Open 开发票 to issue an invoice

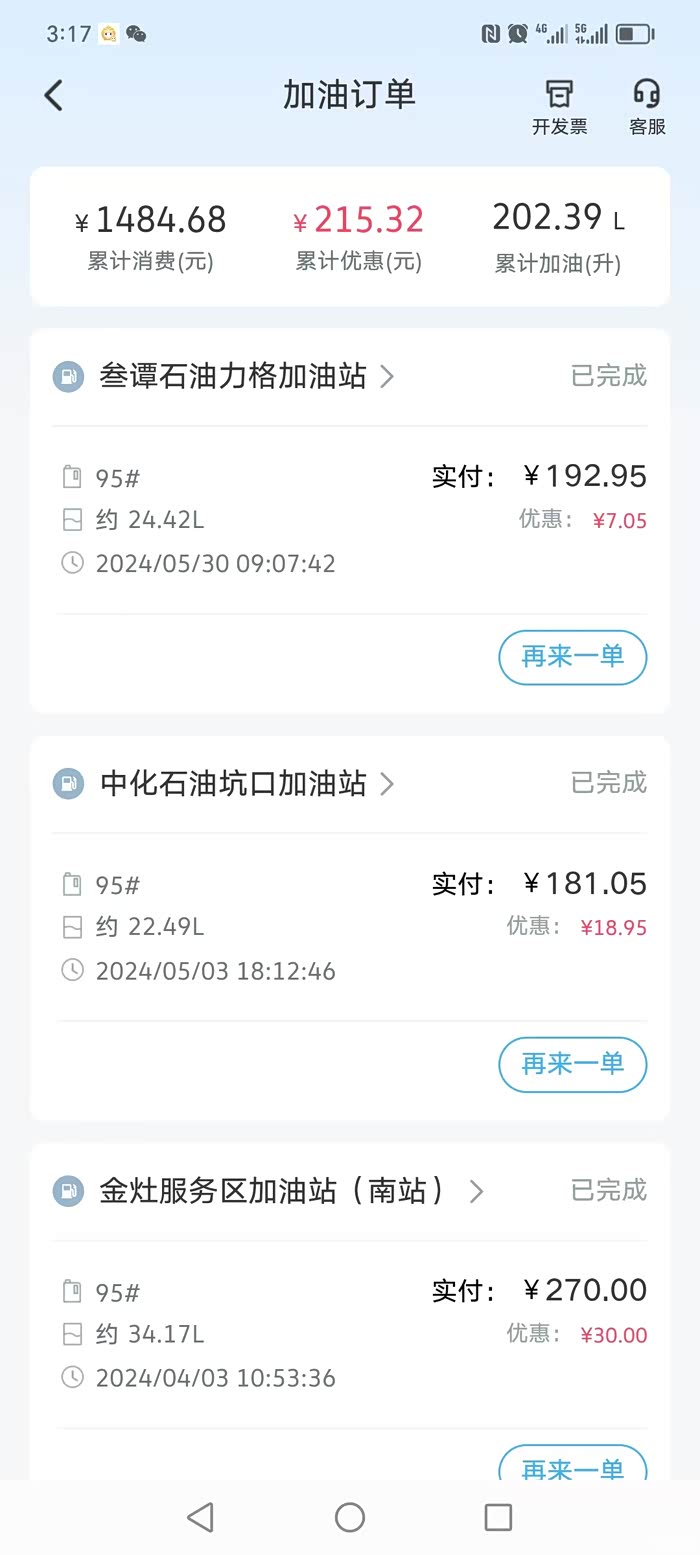(559, 107)
